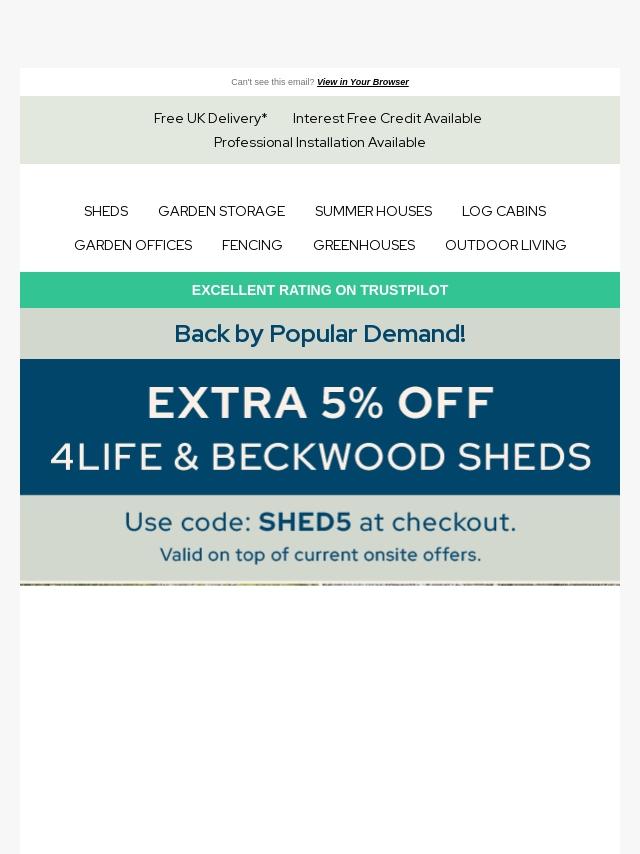The height and width of the screenshot is (854, 640).
Task: Go to Garden Storage
Action: tap(221, 211)
